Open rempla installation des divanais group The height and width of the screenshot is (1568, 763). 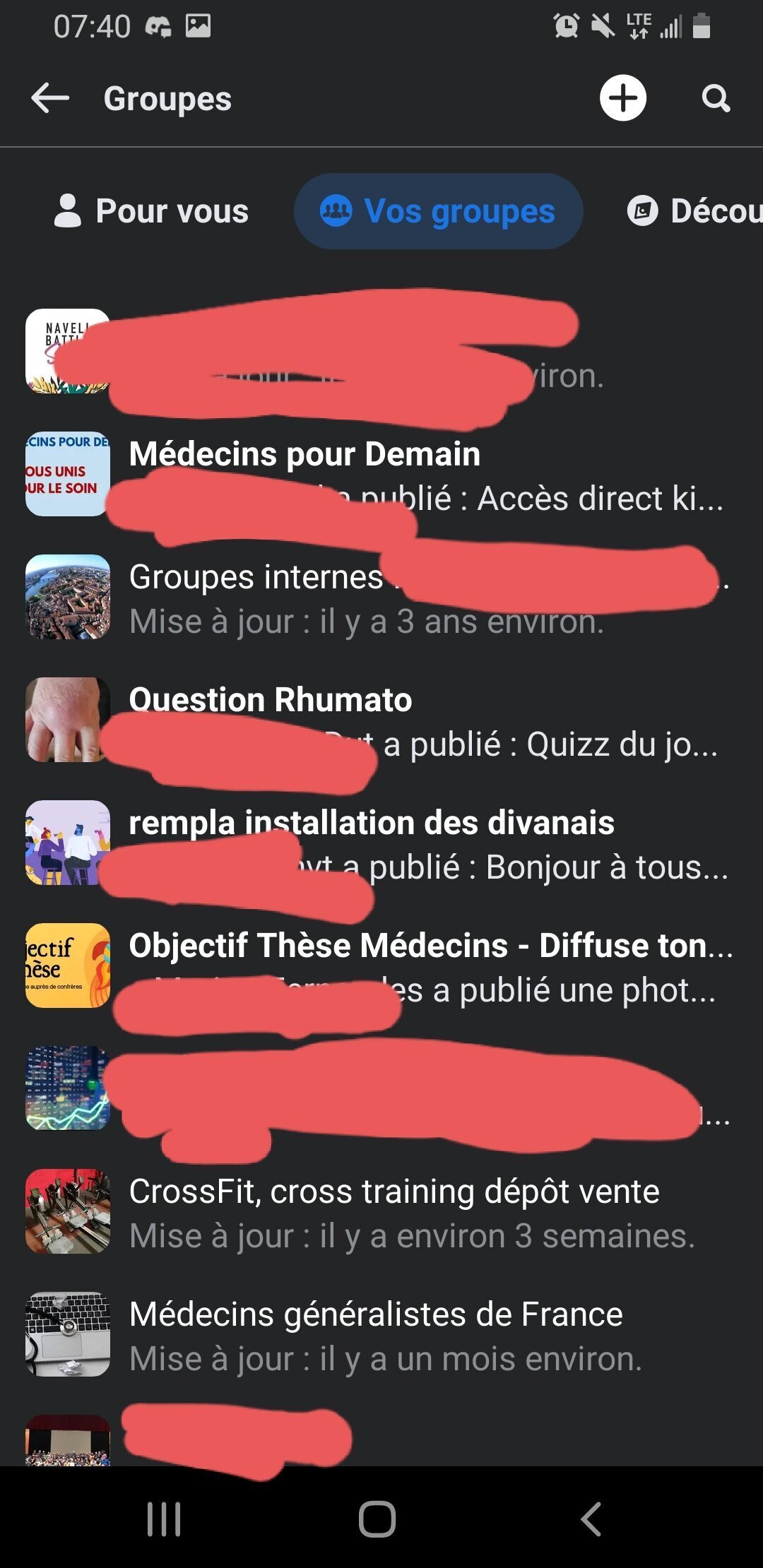click(372, 823)
